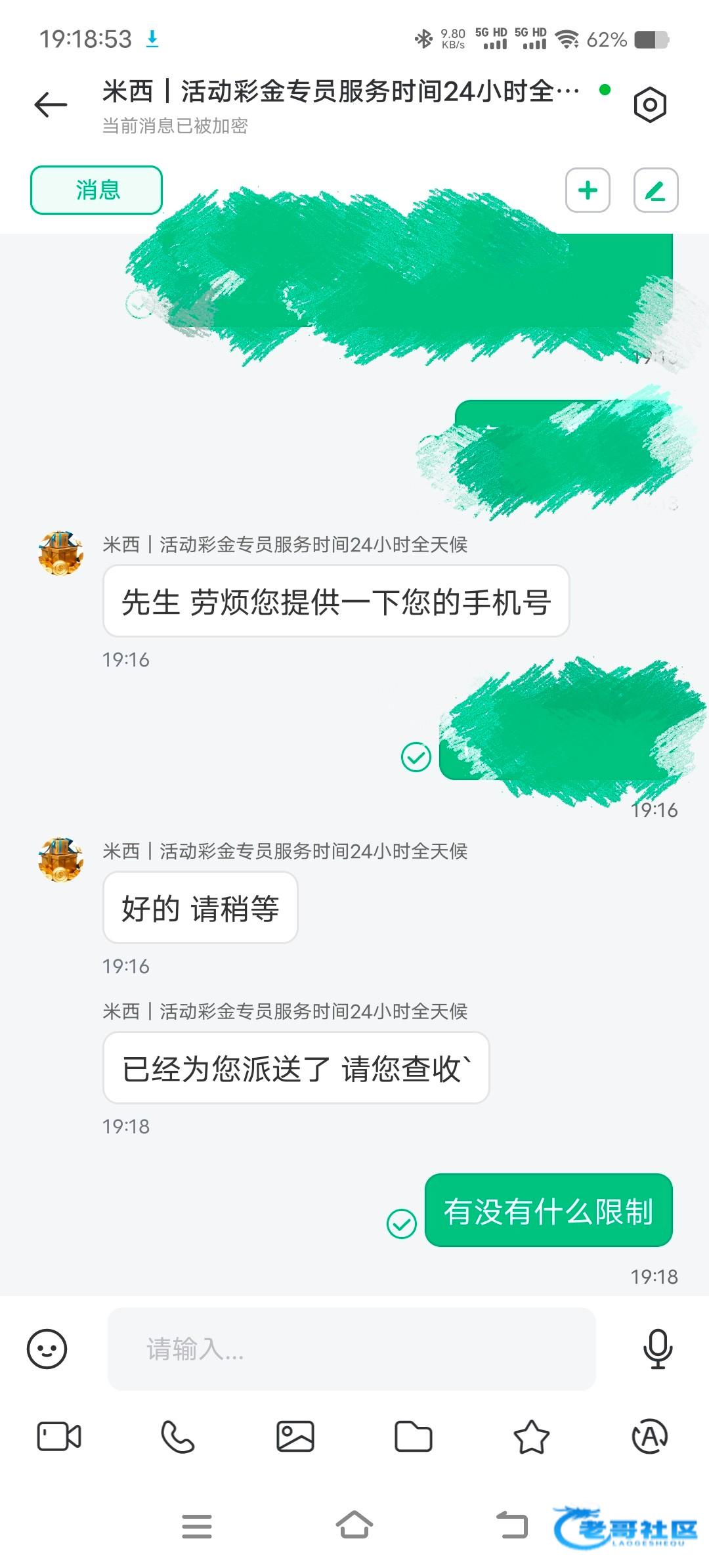Screen dimensions: 709x1568
Task: Start a video call
Action: click(59, 1437)
